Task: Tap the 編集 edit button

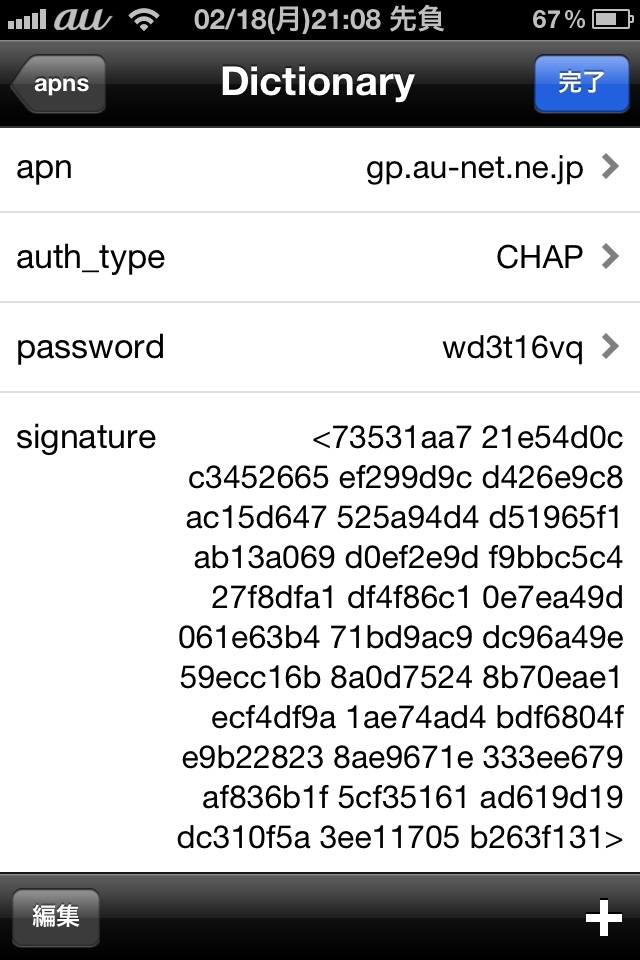Action: 56,916
